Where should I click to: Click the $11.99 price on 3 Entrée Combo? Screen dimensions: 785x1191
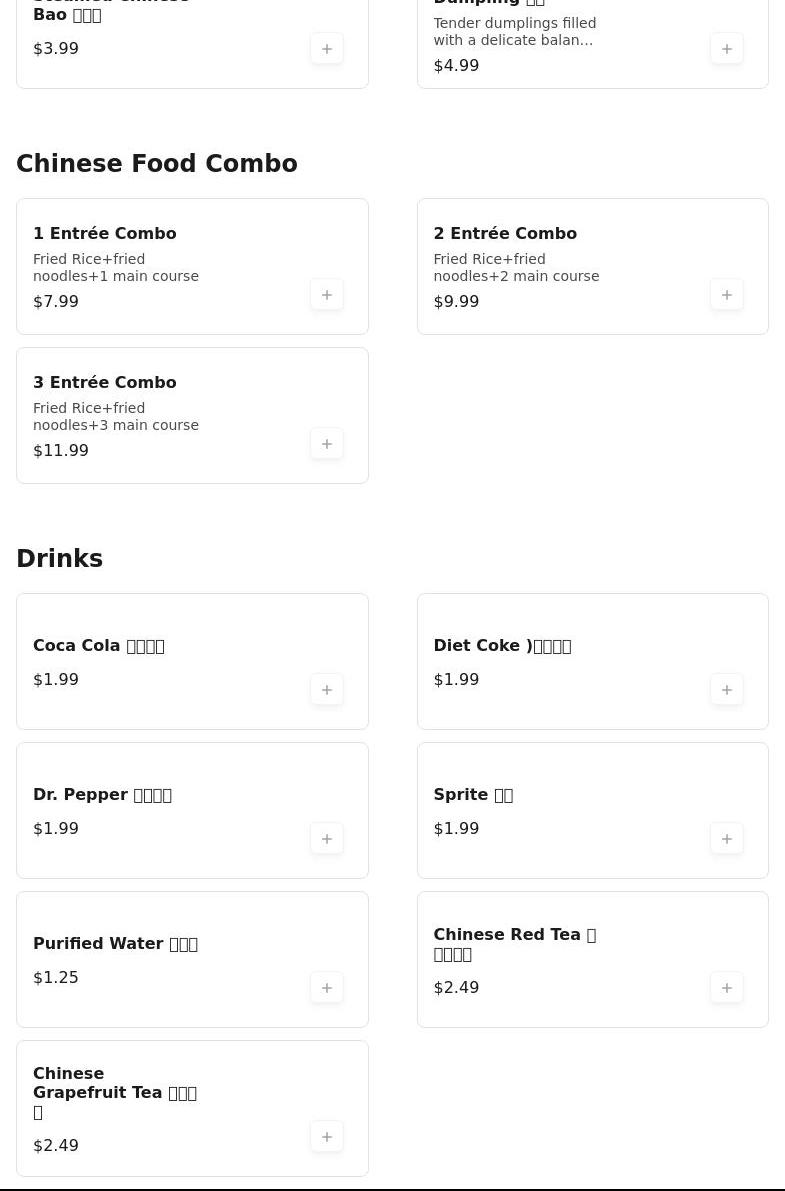61,450
